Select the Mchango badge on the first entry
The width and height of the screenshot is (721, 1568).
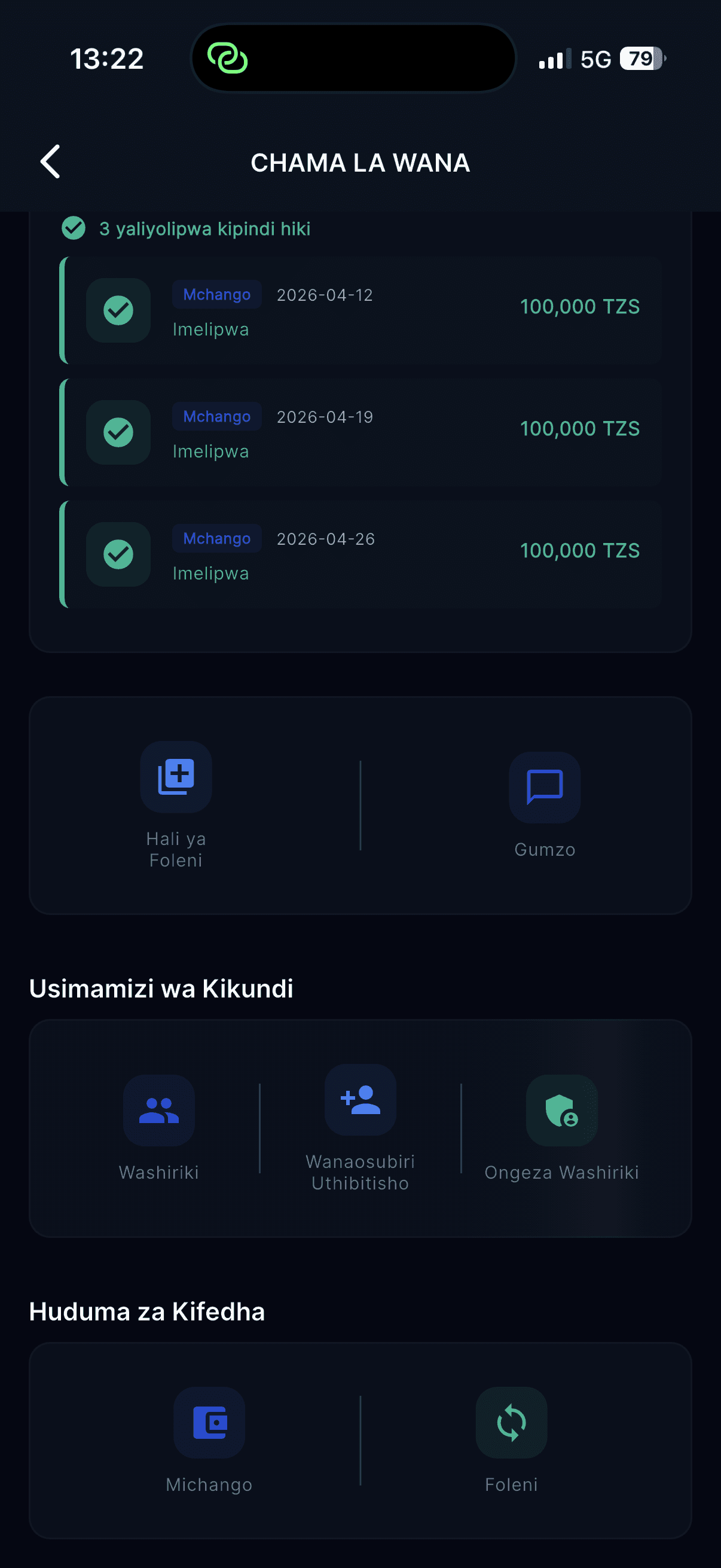(x=216, y=295)
